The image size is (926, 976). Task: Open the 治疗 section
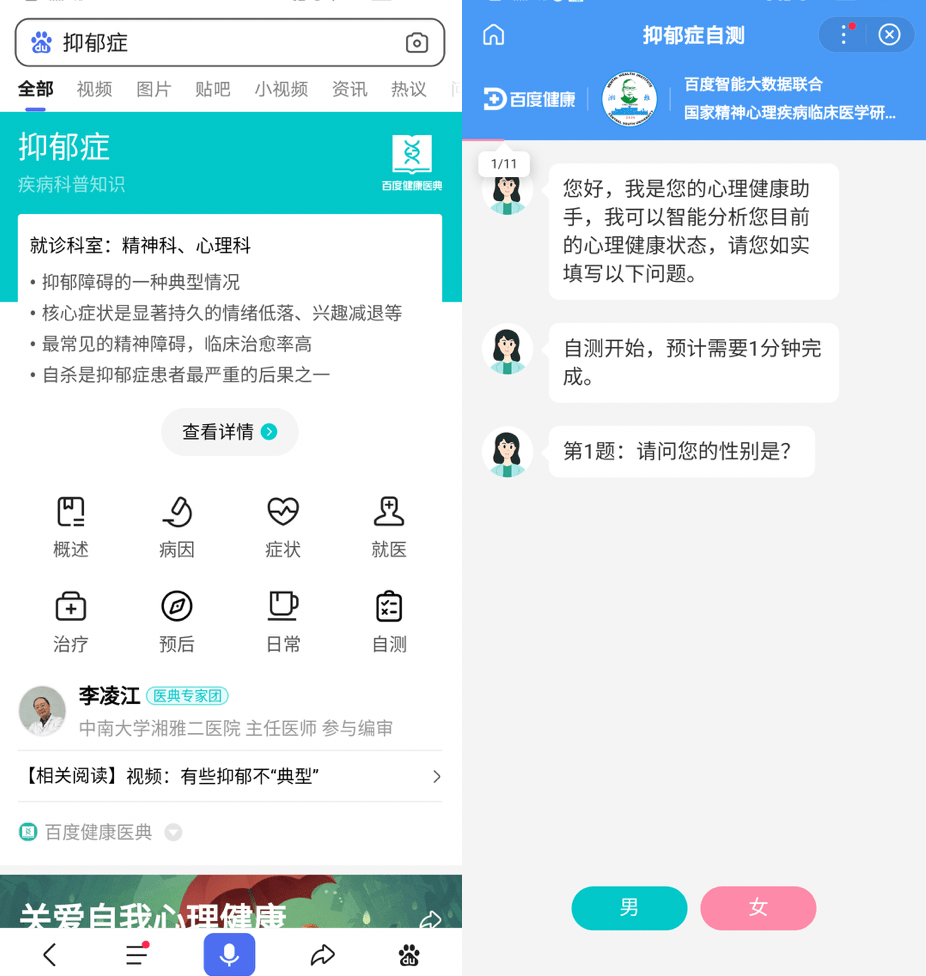(x=71, y=622)
